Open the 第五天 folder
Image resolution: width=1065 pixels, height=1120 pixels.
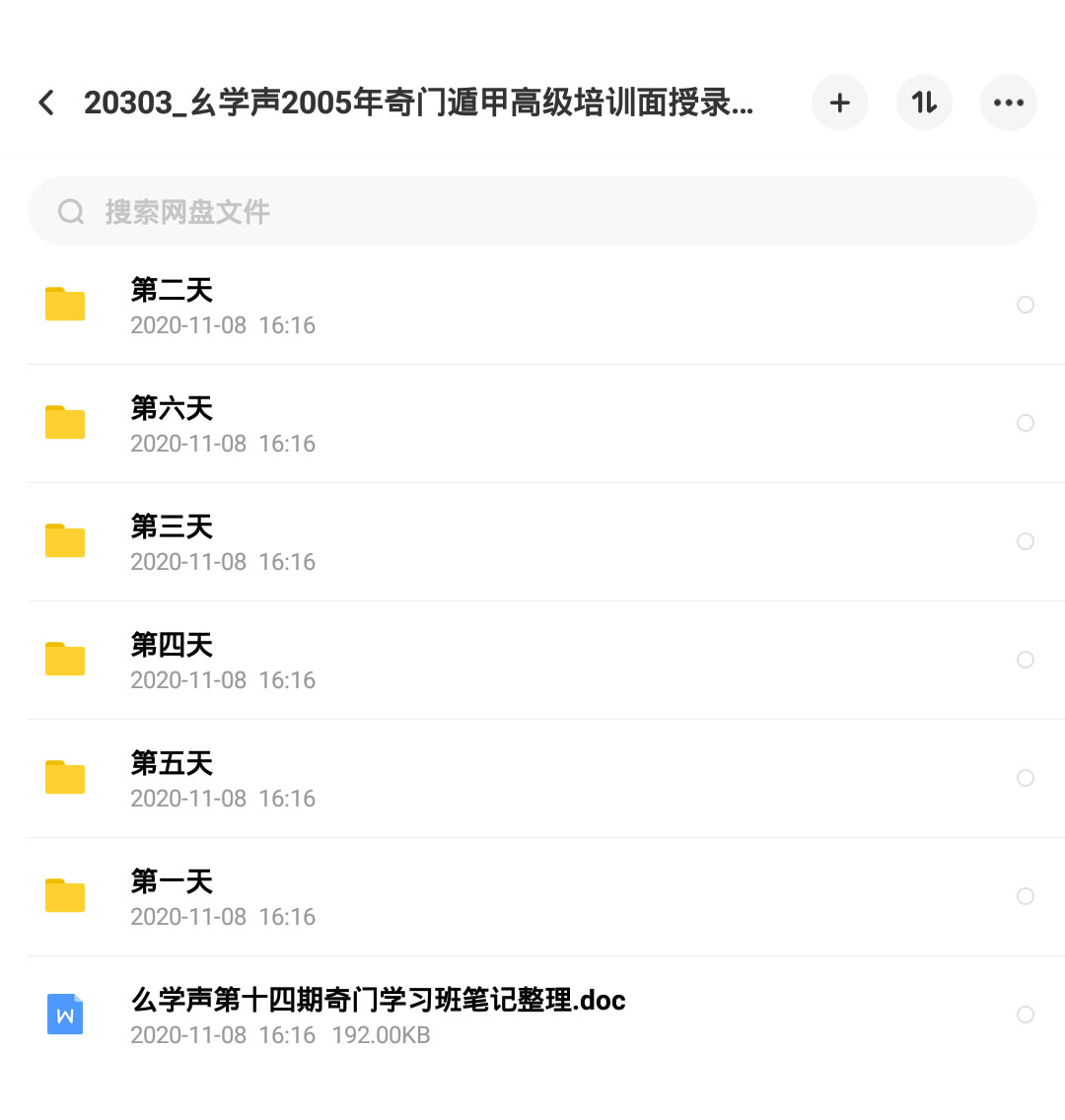(532, 779)
